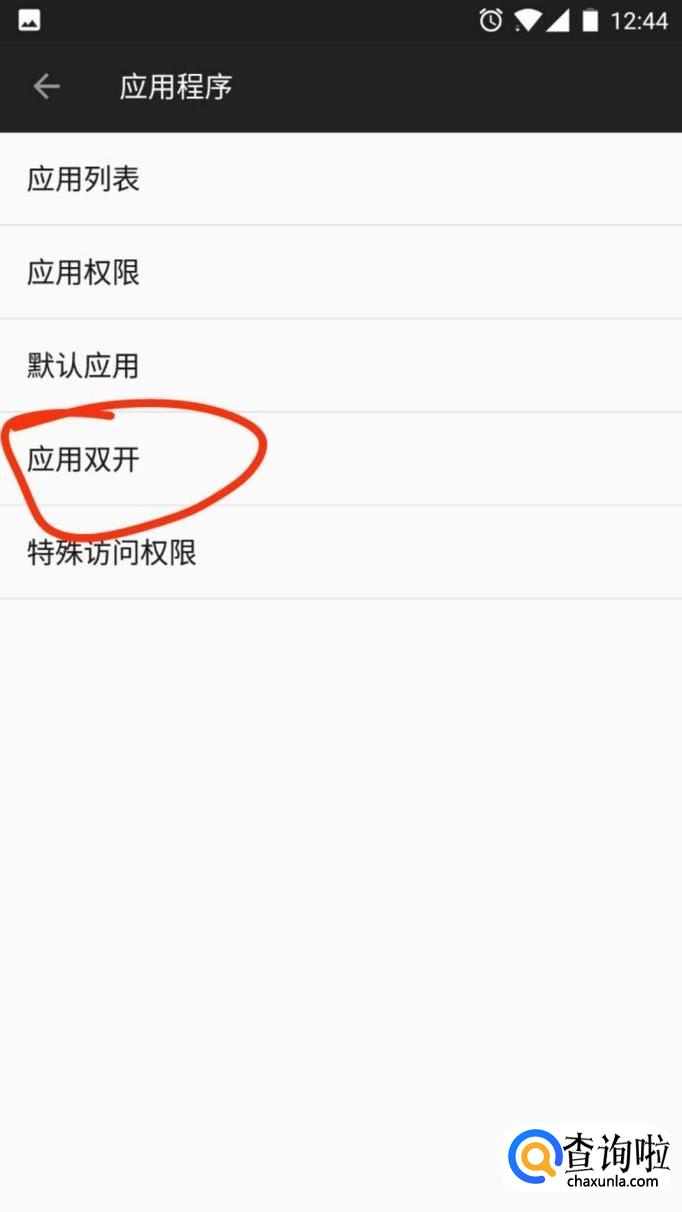Go back from 应用程序 screen
The image size is (682, 1212).
46,87
